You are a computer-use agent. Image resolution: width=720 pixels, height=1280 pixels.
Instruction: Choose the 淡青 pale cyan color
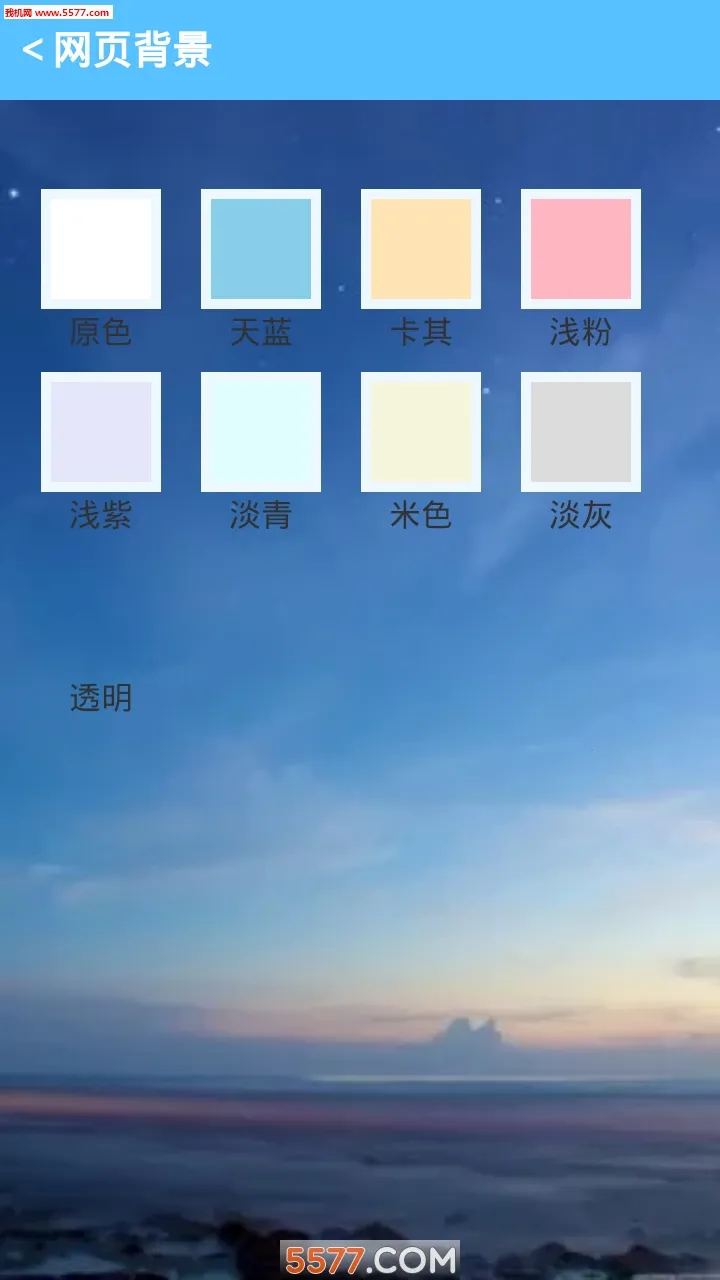pyautogui.click(x=260, y=431)
